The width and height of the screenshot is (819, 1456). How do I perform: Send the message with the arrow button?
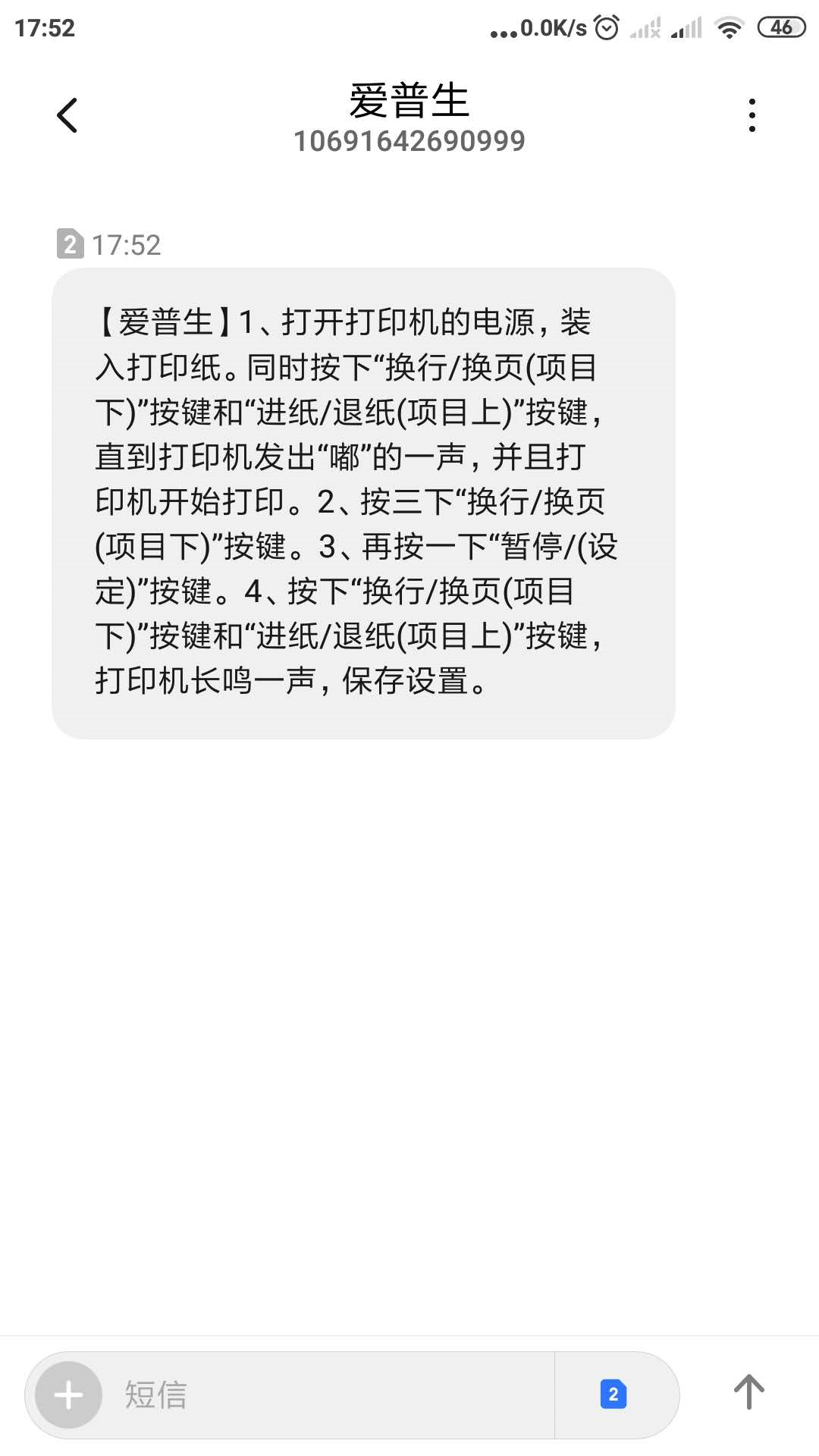[748, 1393]
